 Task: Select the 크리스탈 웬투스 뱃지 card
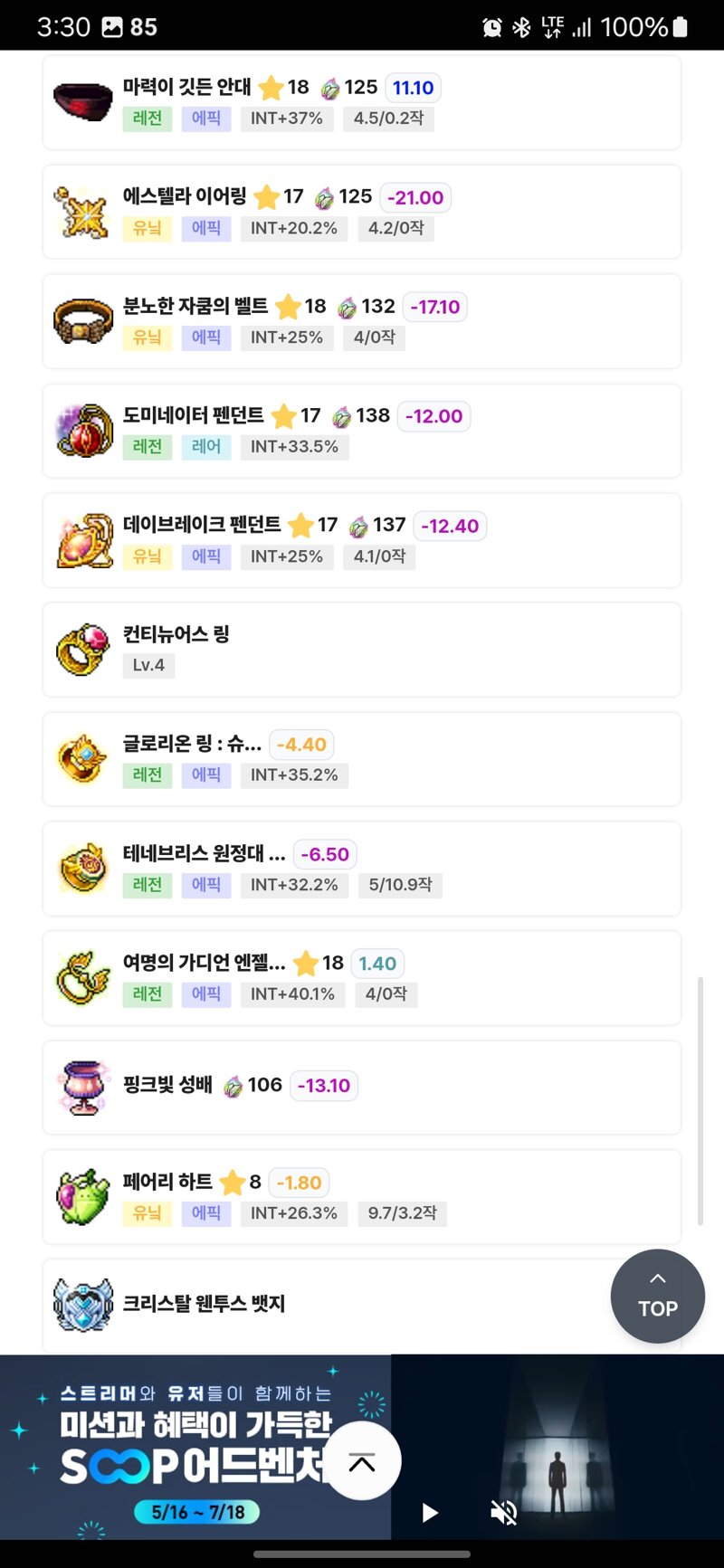(x=317, y=1305)
